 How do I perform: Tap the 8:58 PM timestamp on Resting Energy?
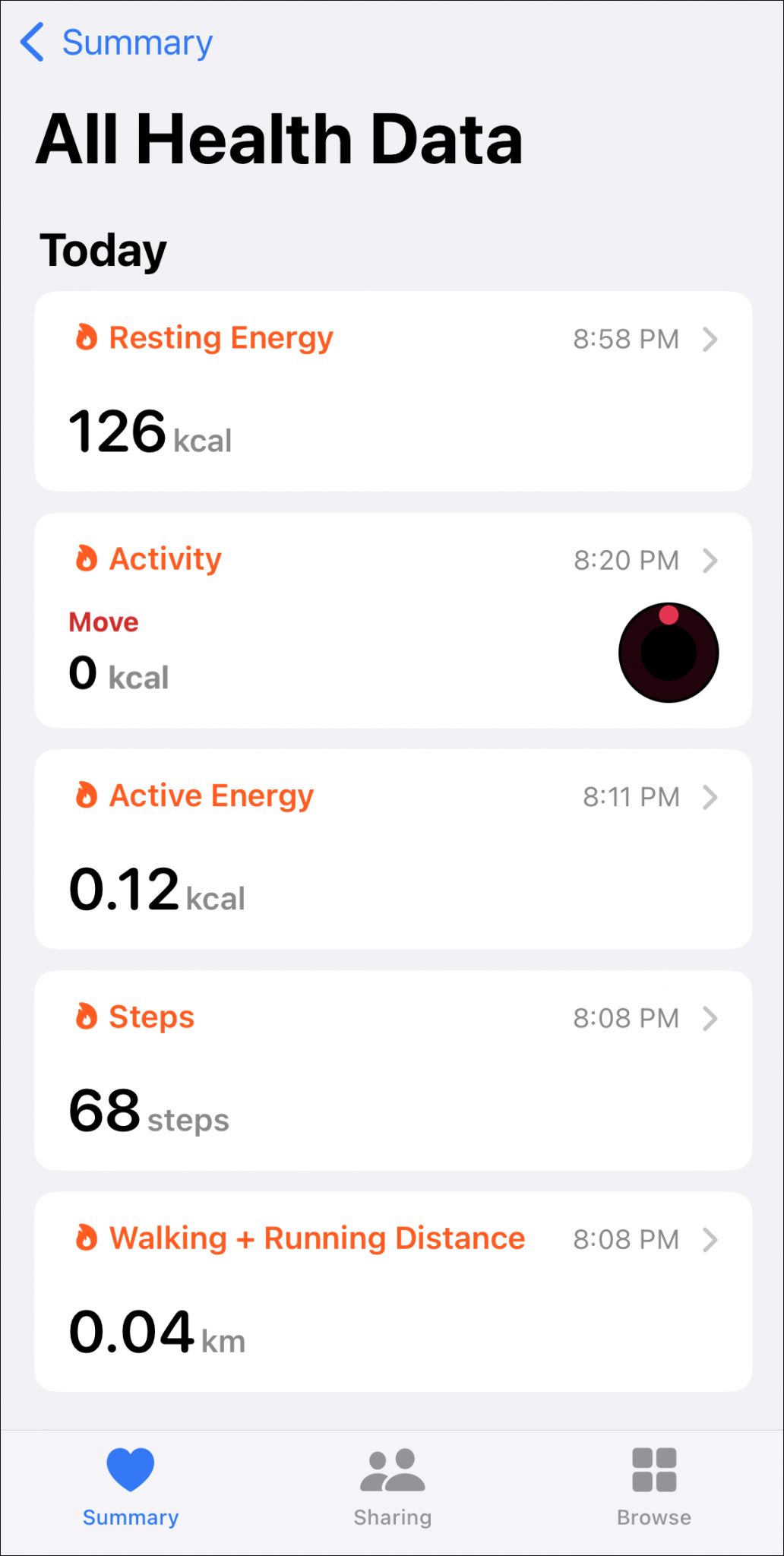(x=624, y=340)
